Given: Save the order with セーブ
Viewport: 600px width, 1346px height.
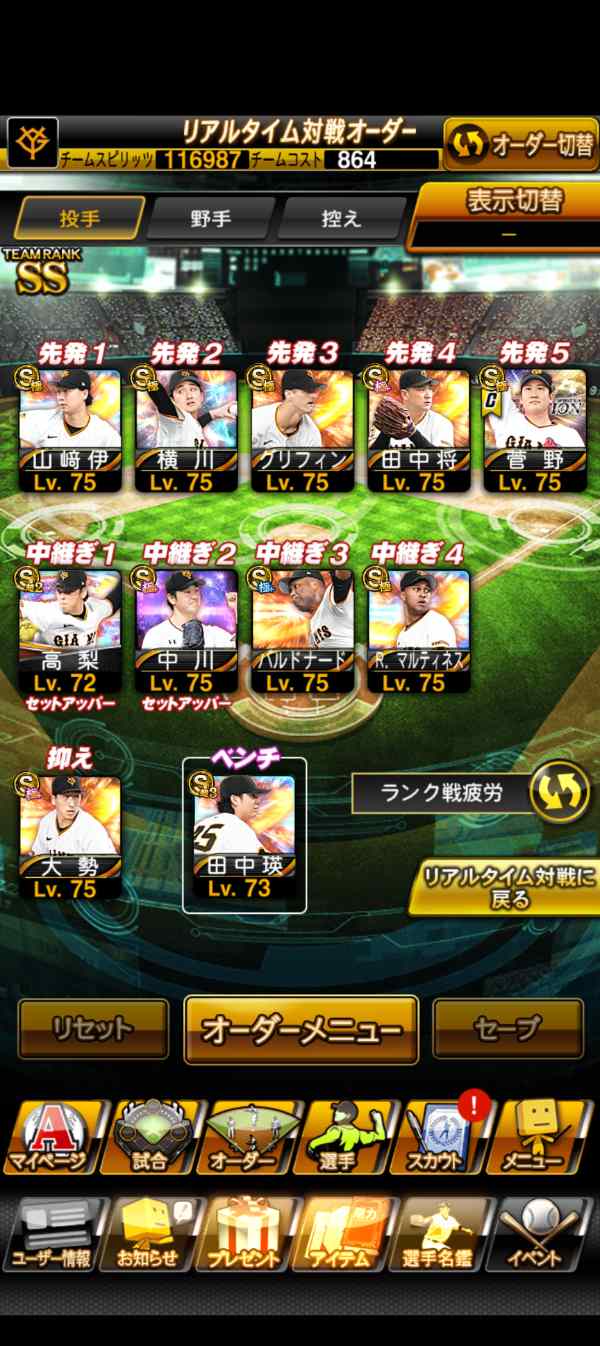Looking at the screenshot, I should (x=507, y=1029).
